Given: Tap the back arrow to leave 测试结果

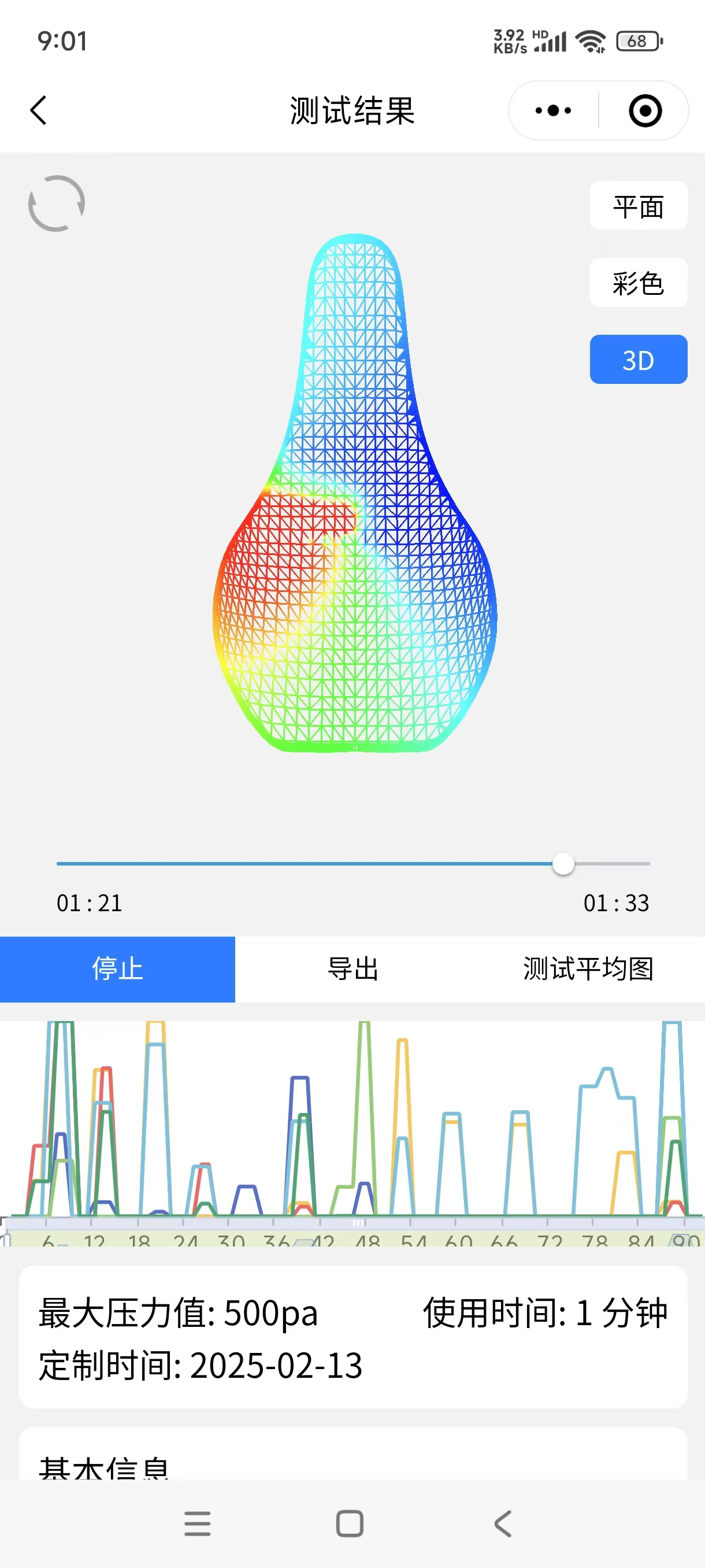Looking at the screenshot, I should coord(38,110).
